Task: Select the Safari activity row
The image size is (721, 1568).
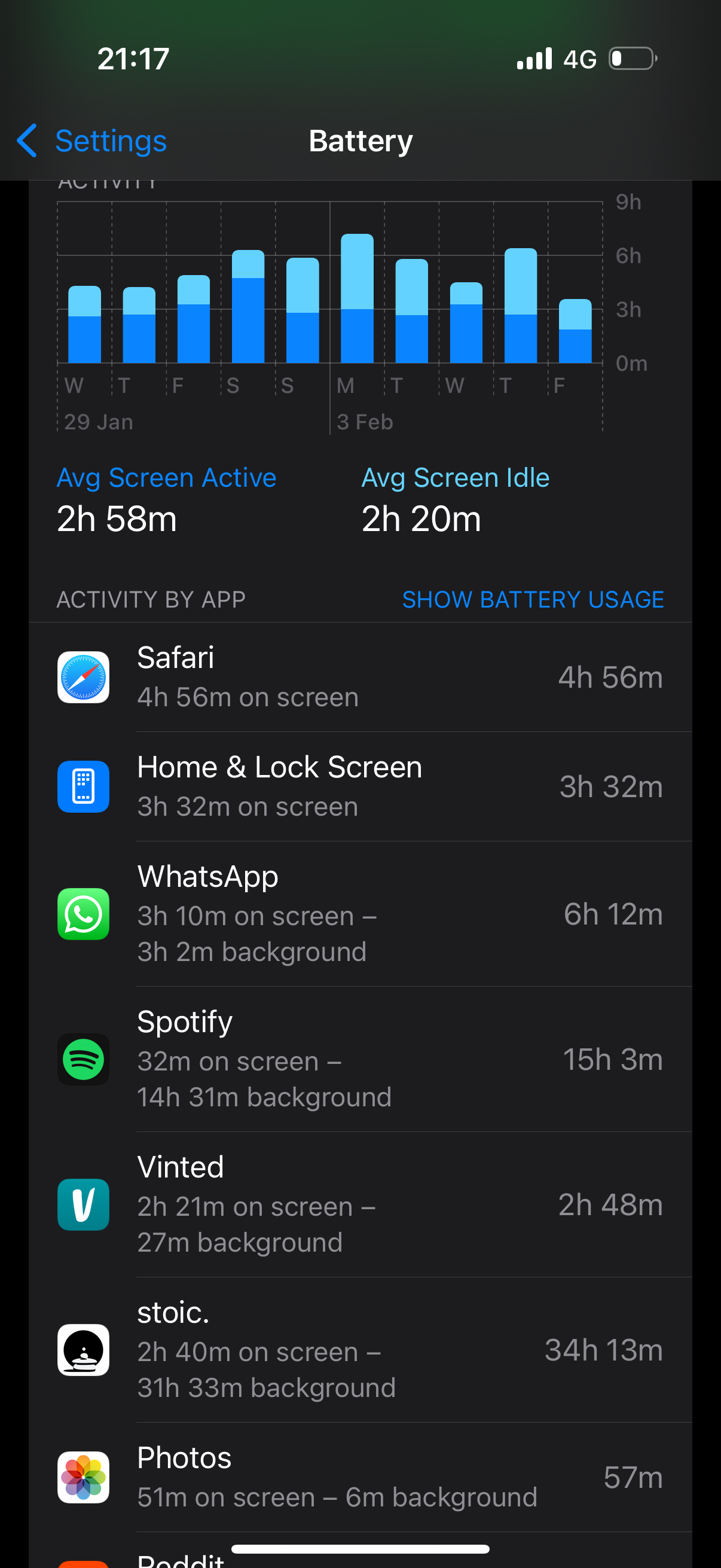Action: [360, 677]
